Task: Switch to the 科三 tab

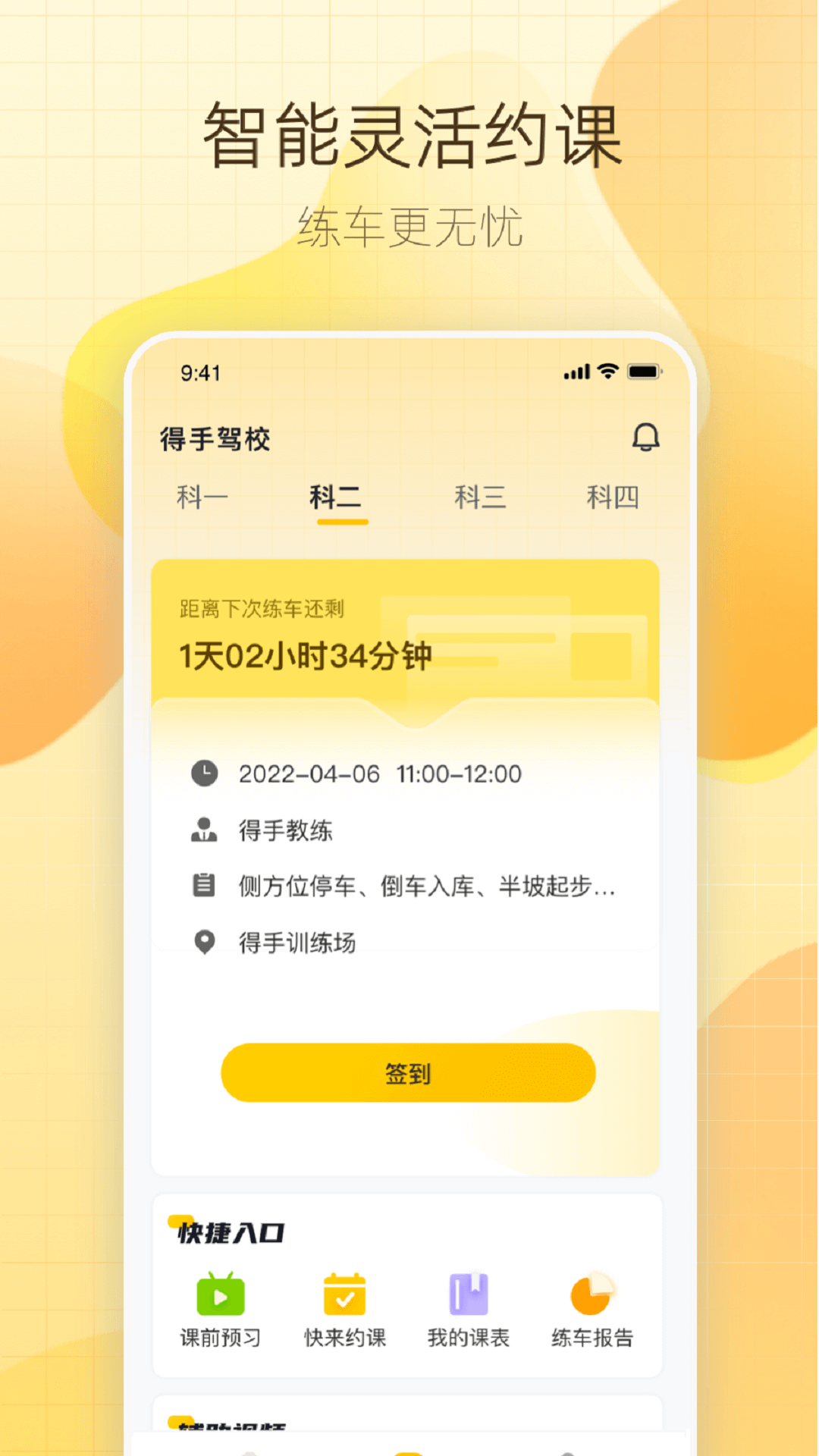Action: [481, 497]
